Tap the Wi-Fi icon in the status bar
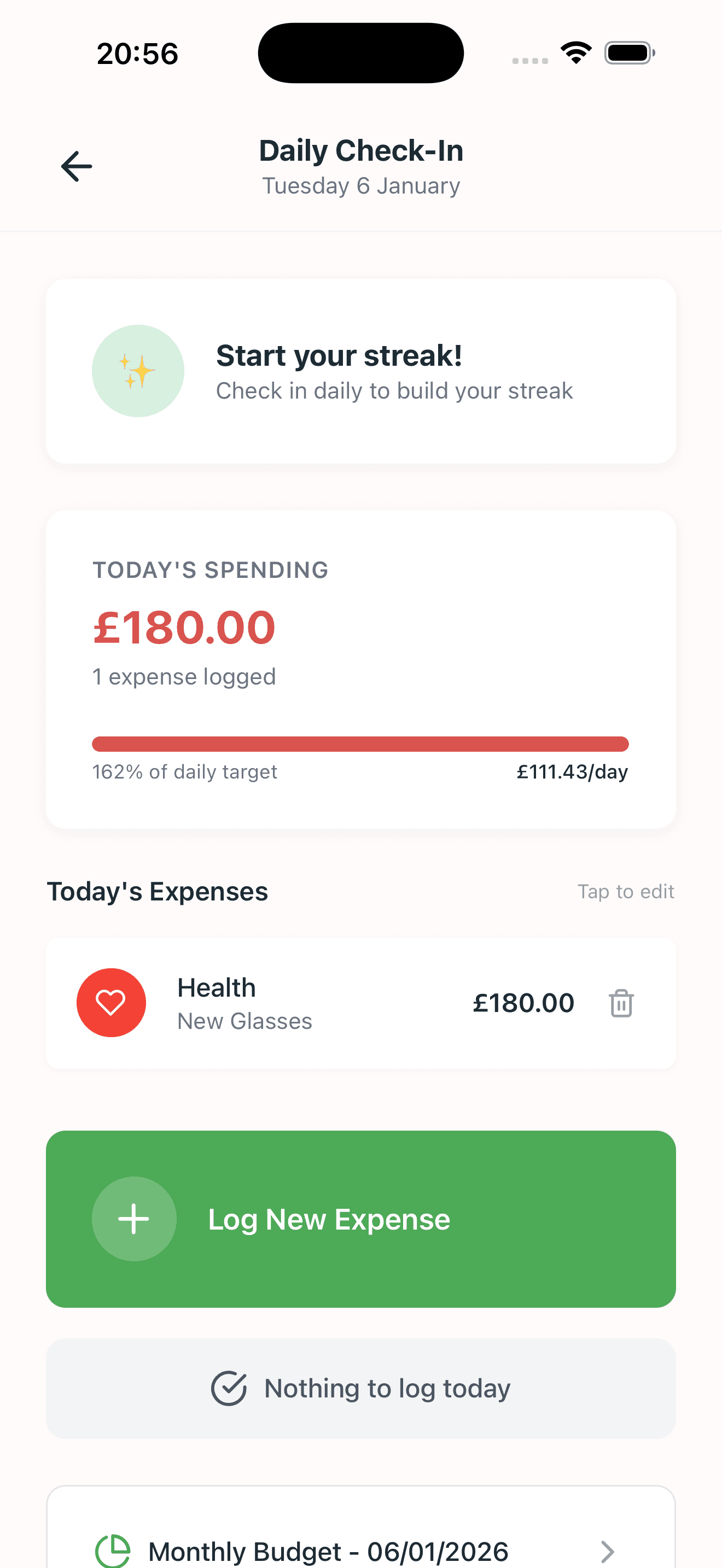This screenshot has width=722, height=1568. [575, 52]
